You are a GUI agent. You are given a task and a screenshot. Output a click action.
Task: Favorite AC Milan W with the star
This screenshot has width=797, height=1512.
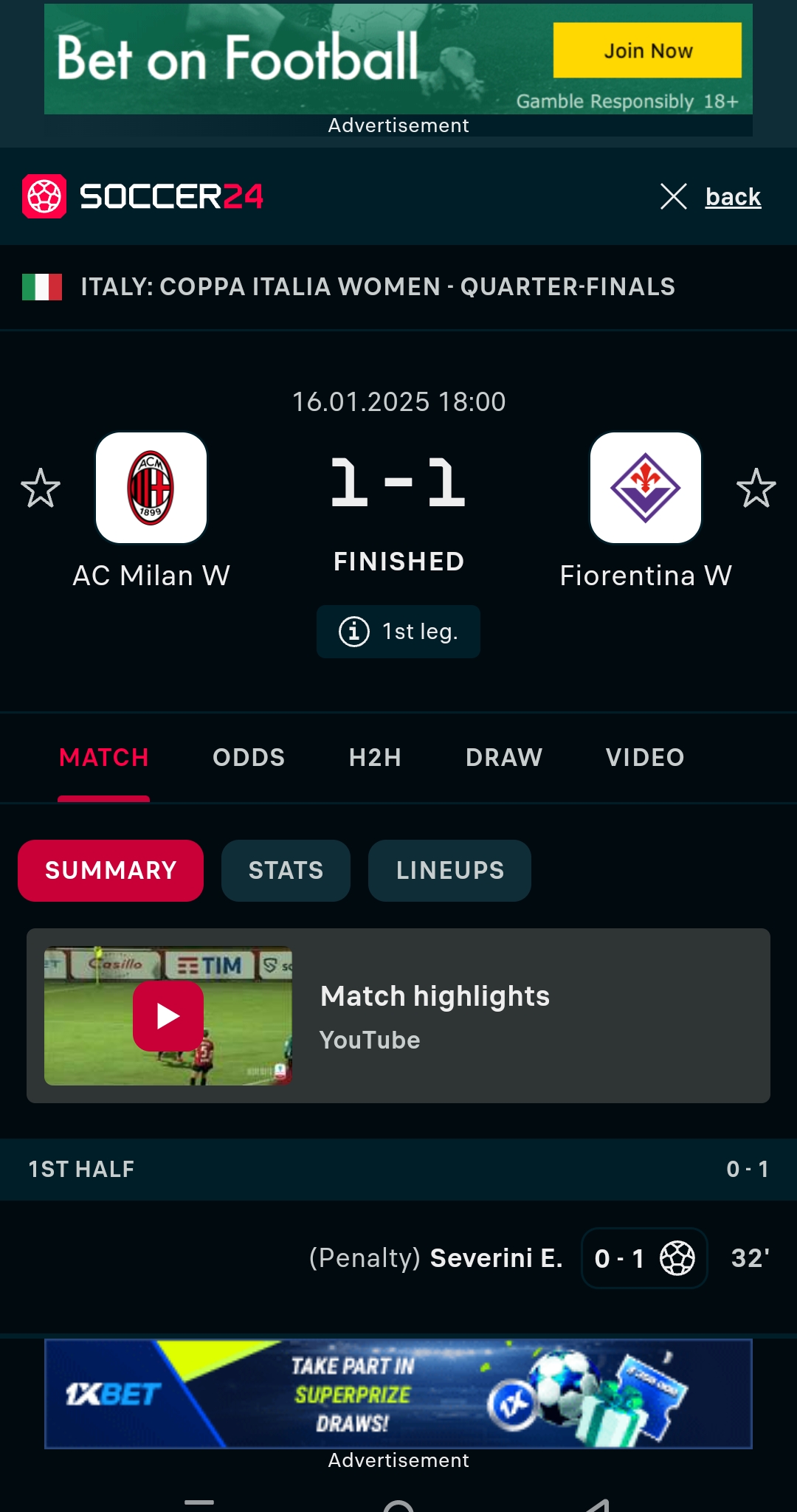tap(41, 488)
